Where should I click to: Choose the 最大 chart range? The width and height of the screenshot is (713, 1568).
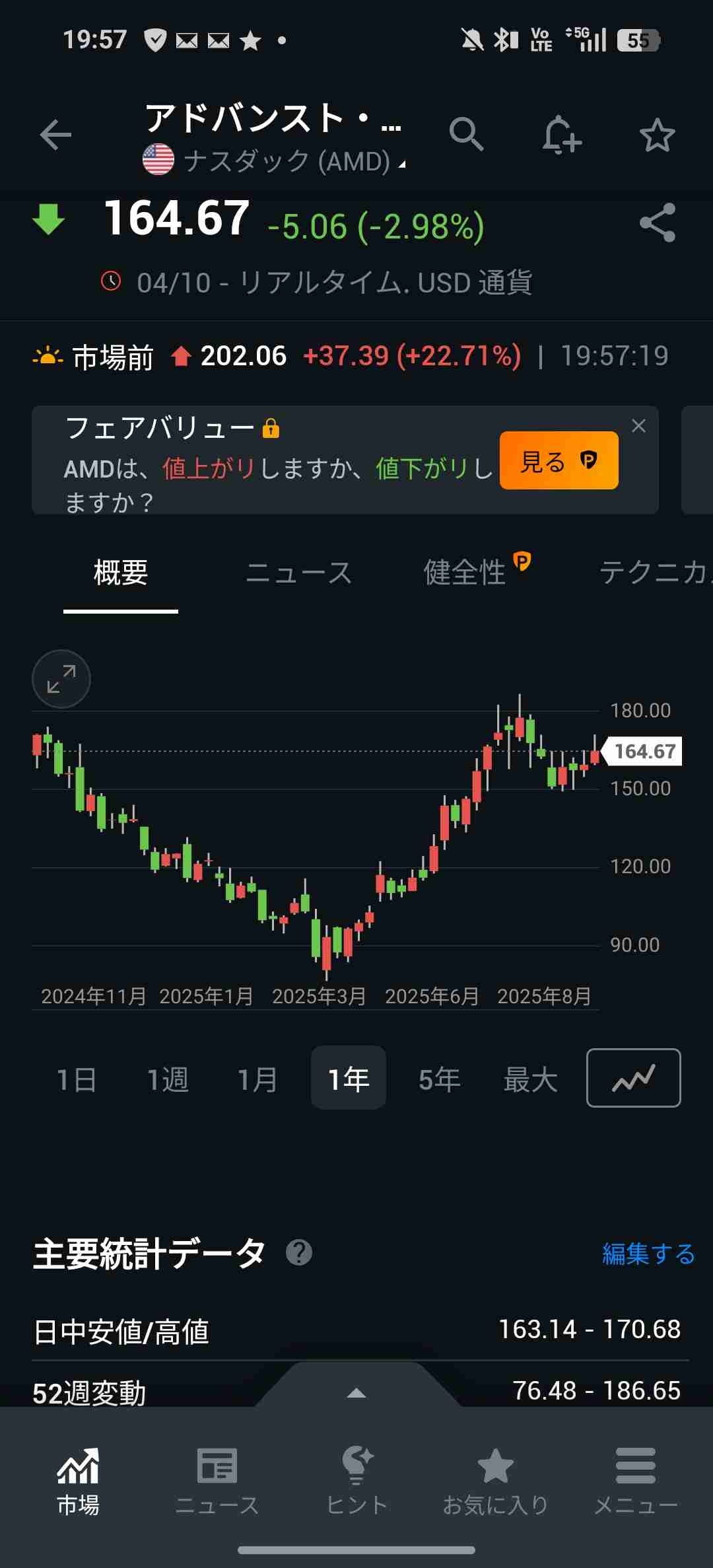[x=530, y=1079]
